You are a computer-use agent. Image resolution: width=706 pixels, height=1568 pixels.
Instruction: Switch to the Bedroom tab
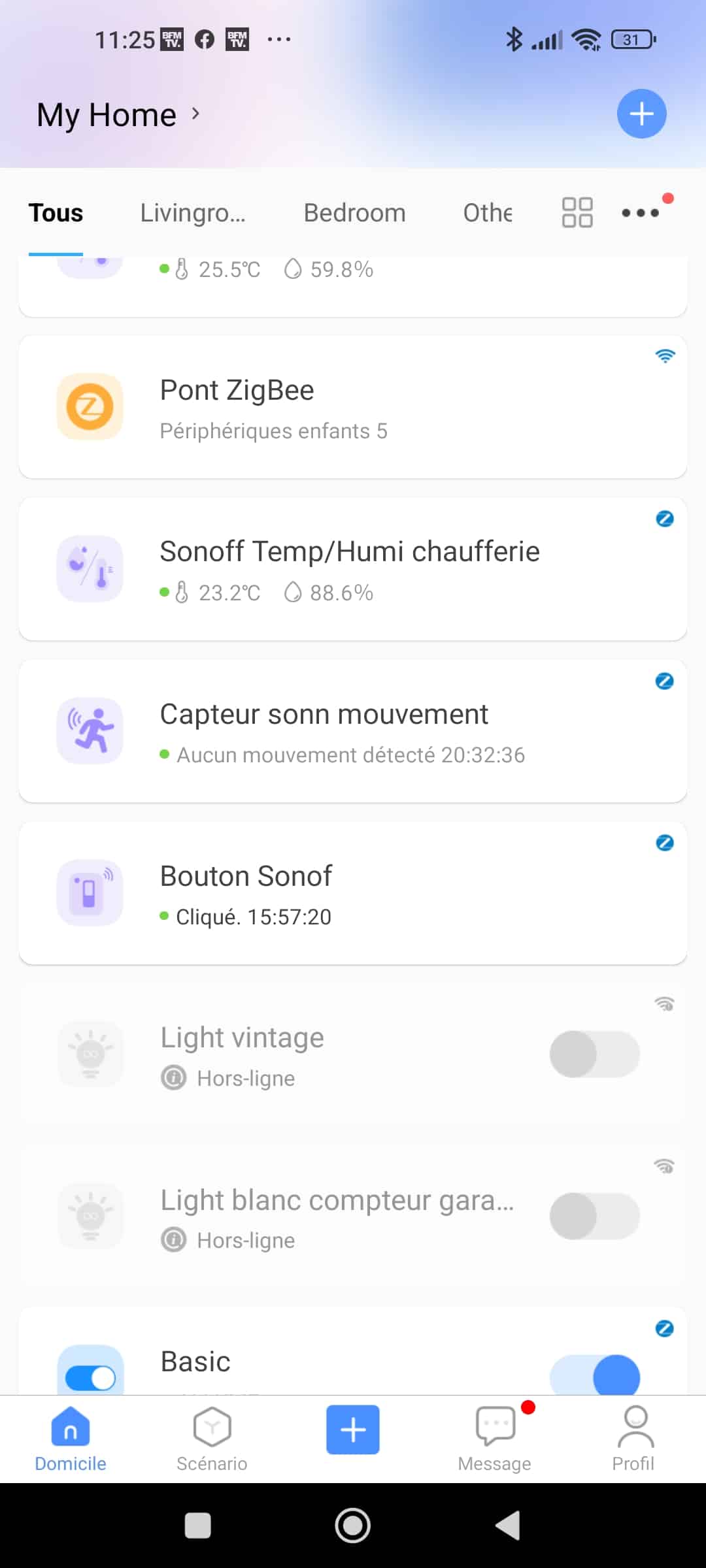tap(354, 213)
